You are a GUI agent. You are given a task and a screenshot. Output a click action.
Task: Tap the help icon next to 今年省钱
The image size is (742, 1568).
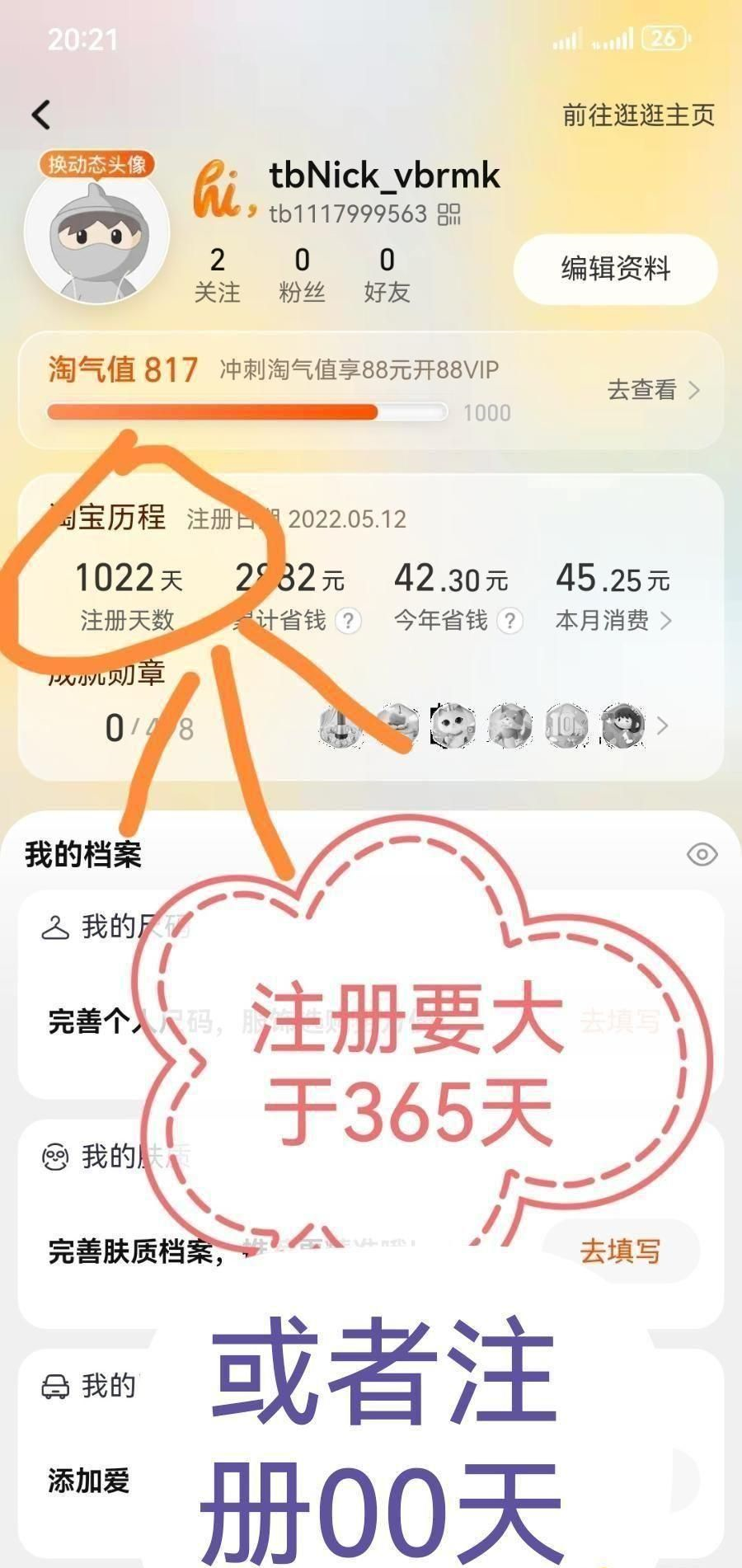(510, 621)
